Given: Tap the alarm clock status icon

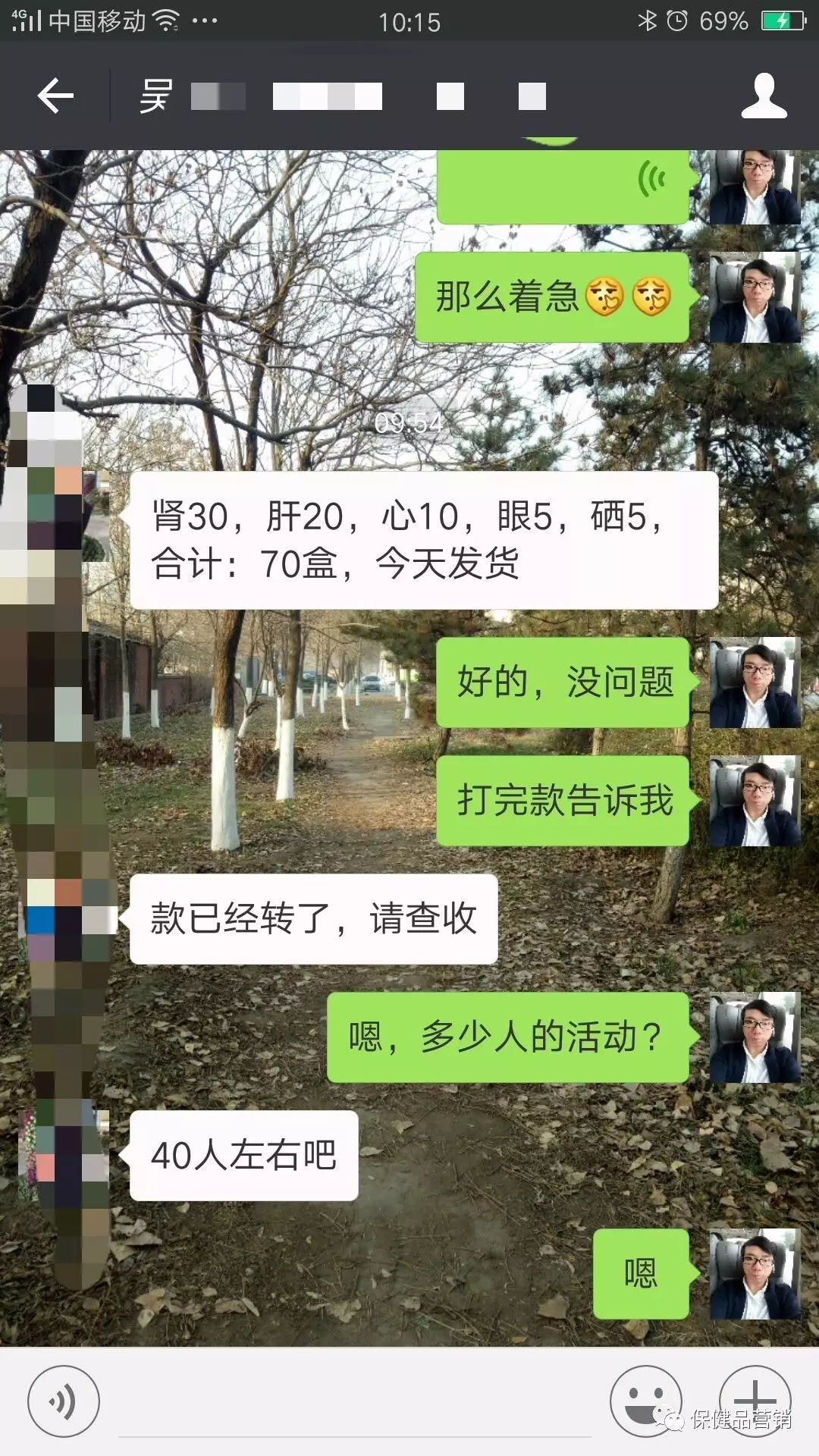Looking at the screenshot, I should click(x=677, y=20).
